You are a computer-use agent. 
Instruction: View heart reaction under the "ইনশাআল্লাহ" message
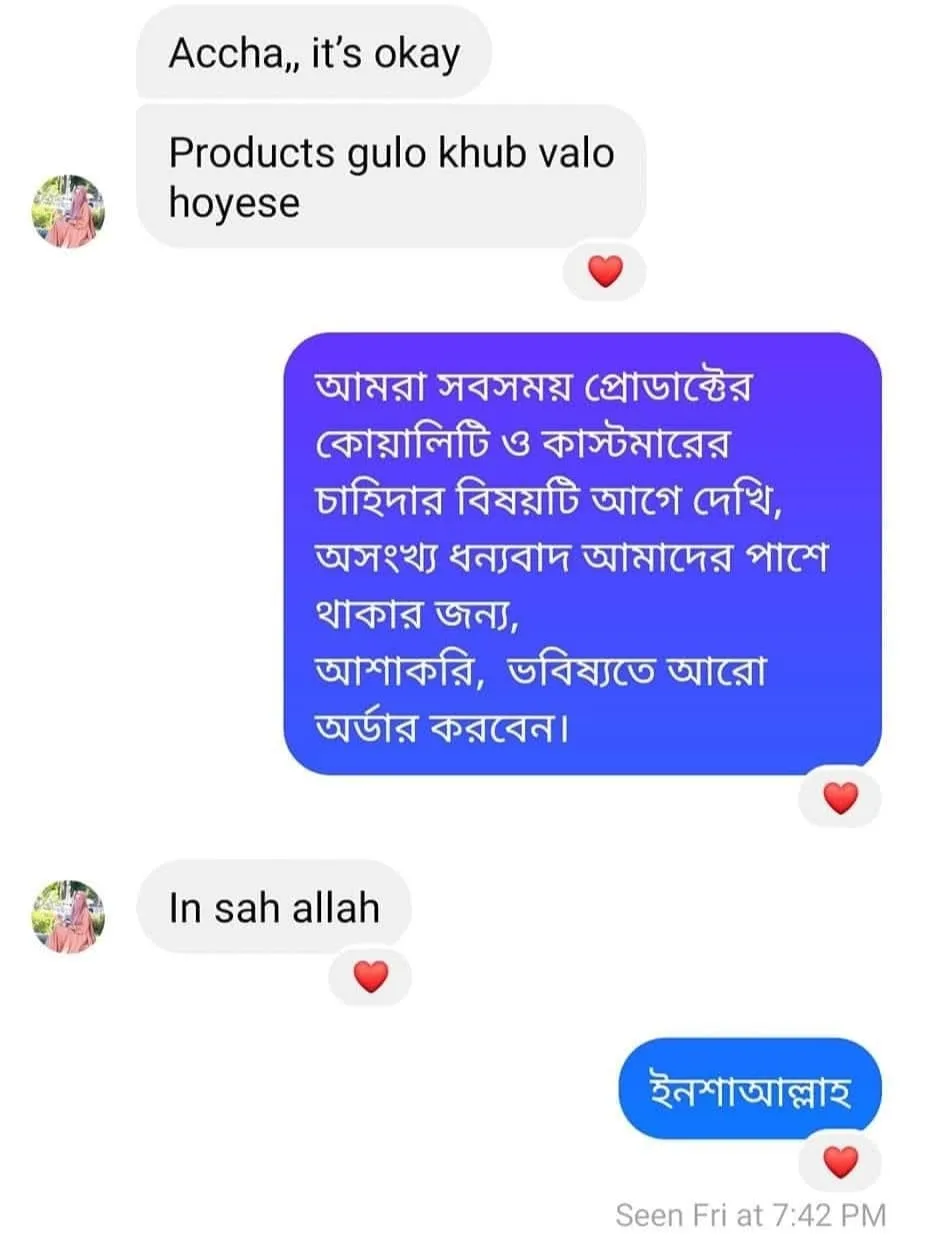[840, 1162]
